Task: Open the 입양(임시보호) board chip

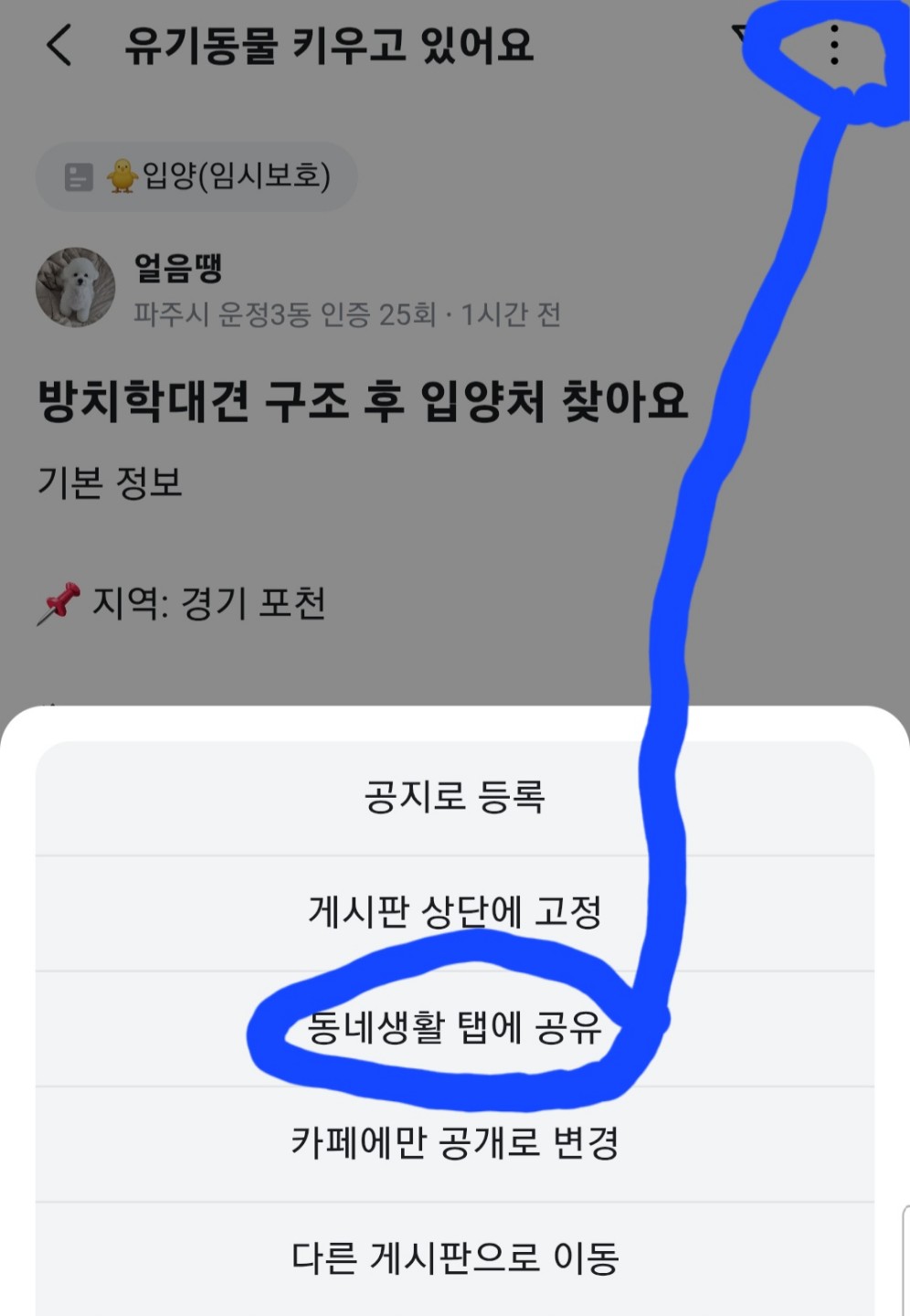Action: pos(196,175)
